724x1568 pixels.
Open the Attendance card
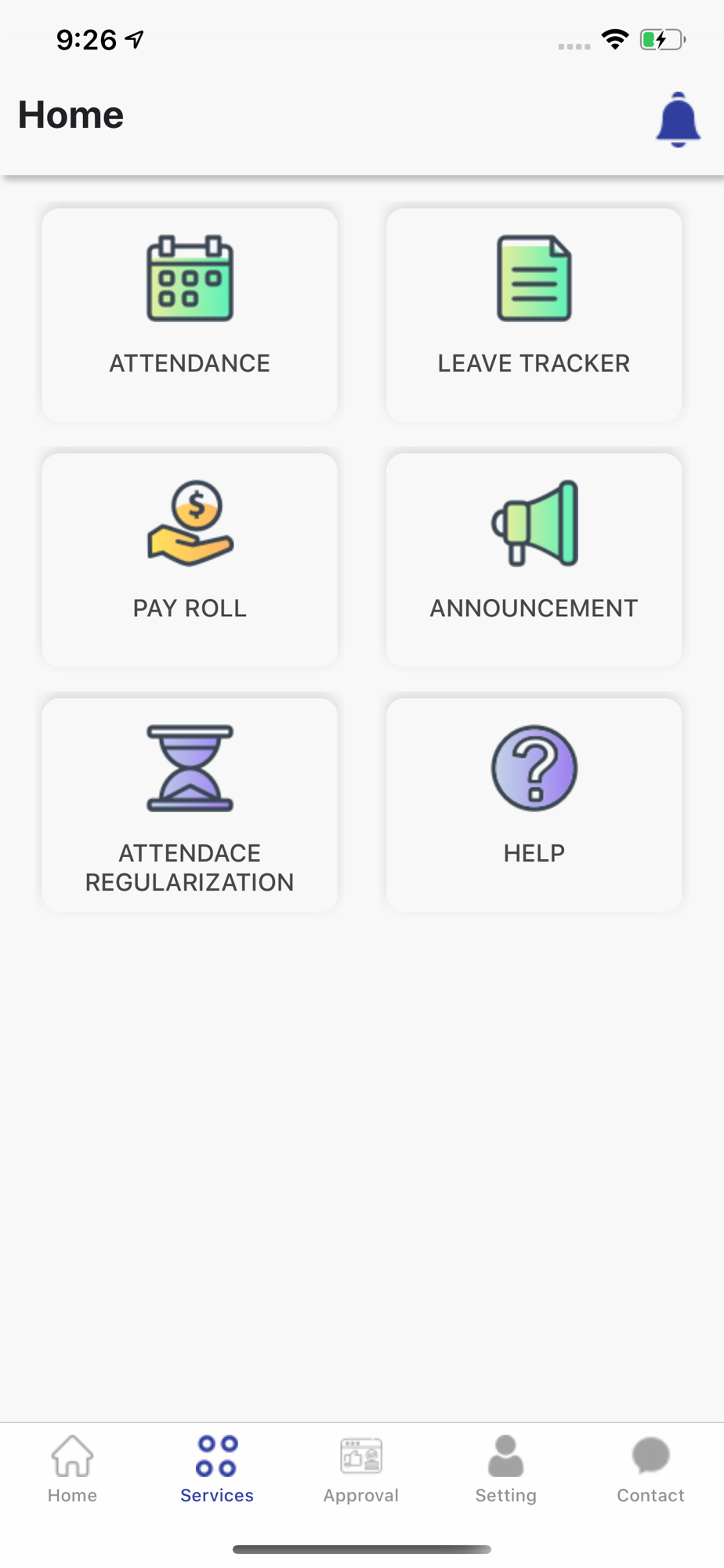(190, 314)
